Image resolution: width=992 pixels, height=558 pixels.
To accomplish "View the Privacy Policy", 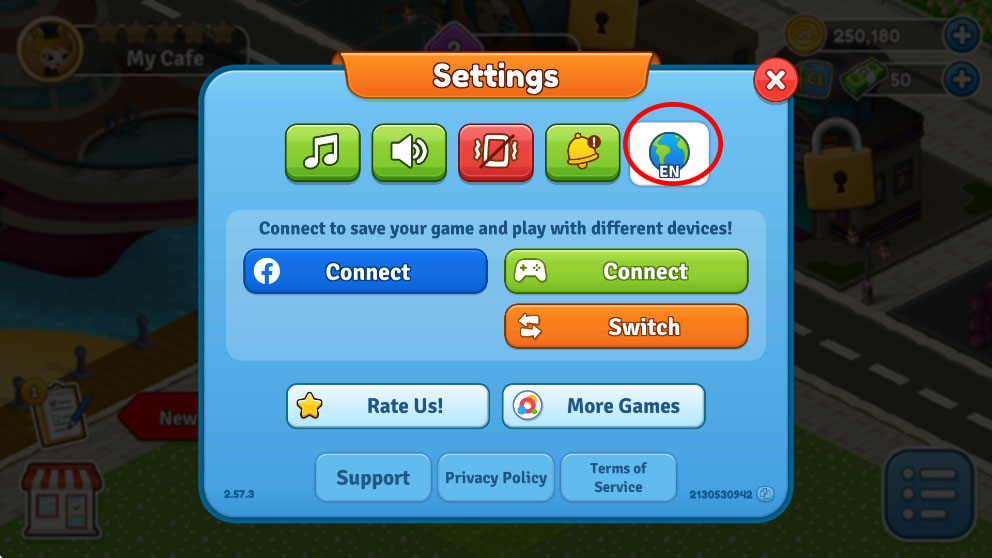I will (x=496, y=478).
